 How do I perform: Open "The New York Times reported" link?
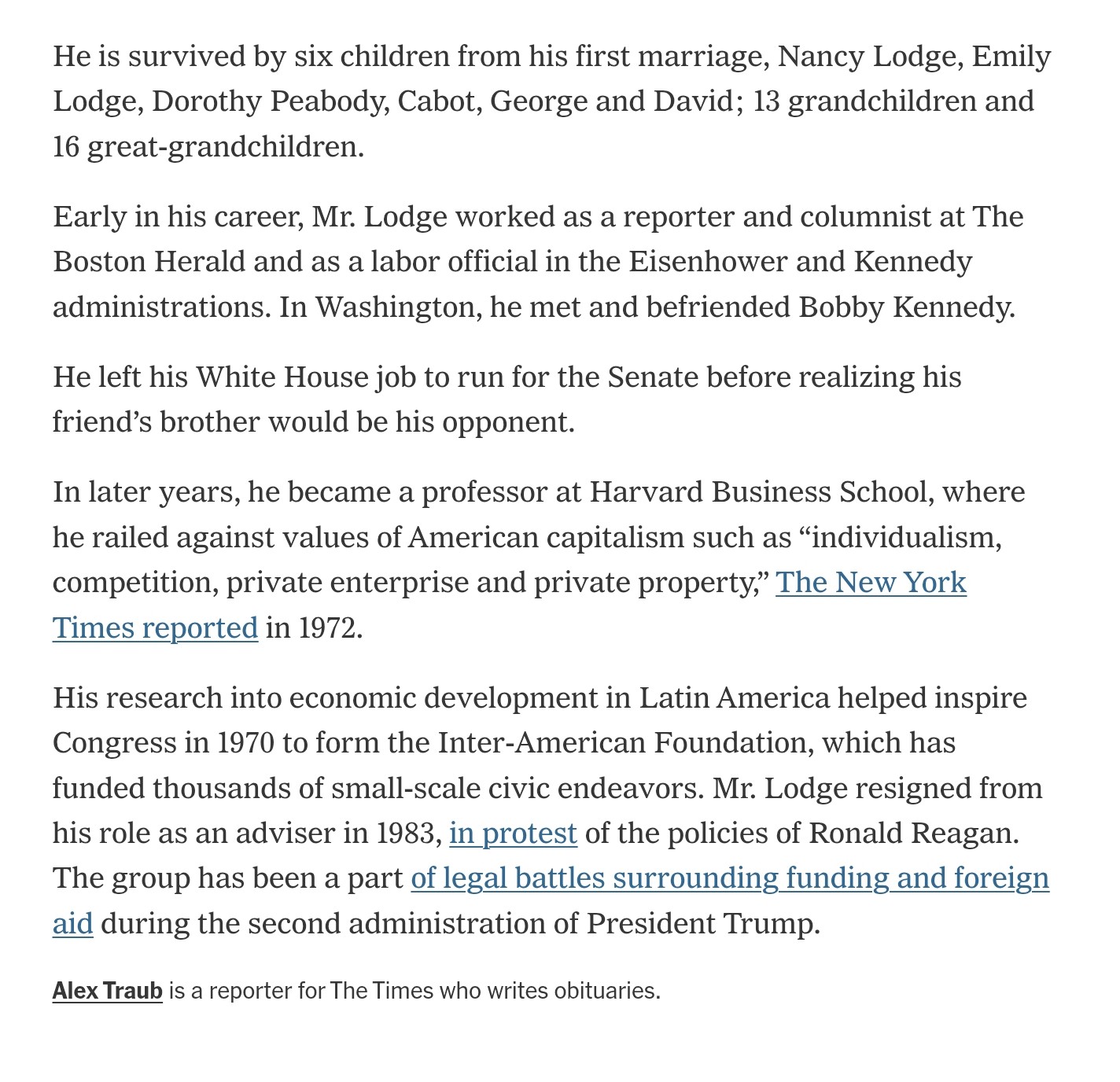tap(870, 583)
